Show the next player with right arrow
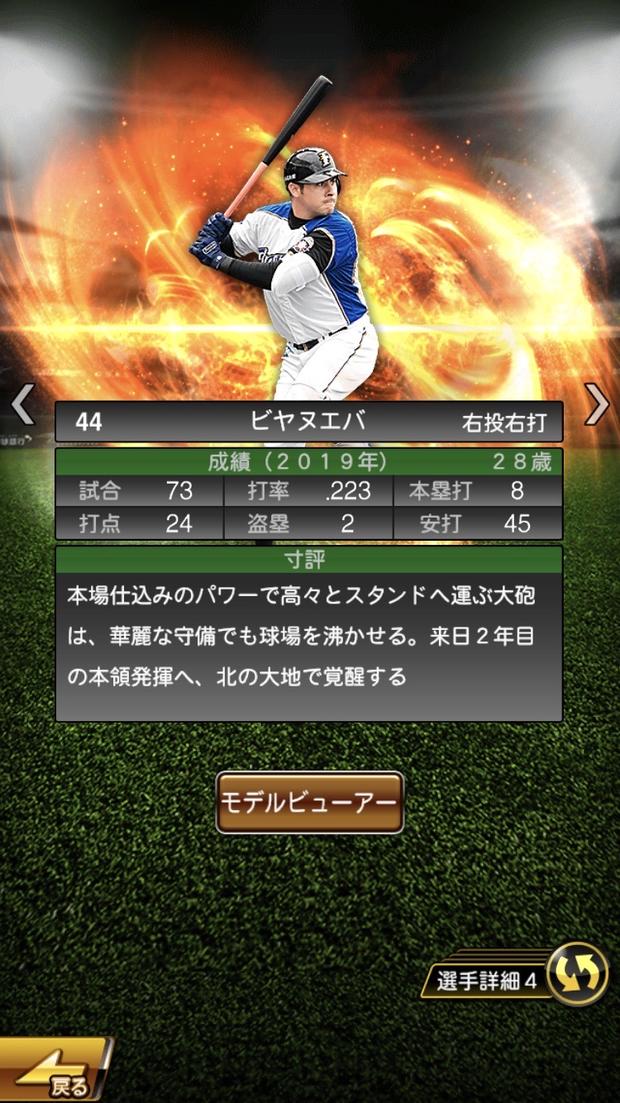Viewport: 620px width, 1103px height. [597, 404]
